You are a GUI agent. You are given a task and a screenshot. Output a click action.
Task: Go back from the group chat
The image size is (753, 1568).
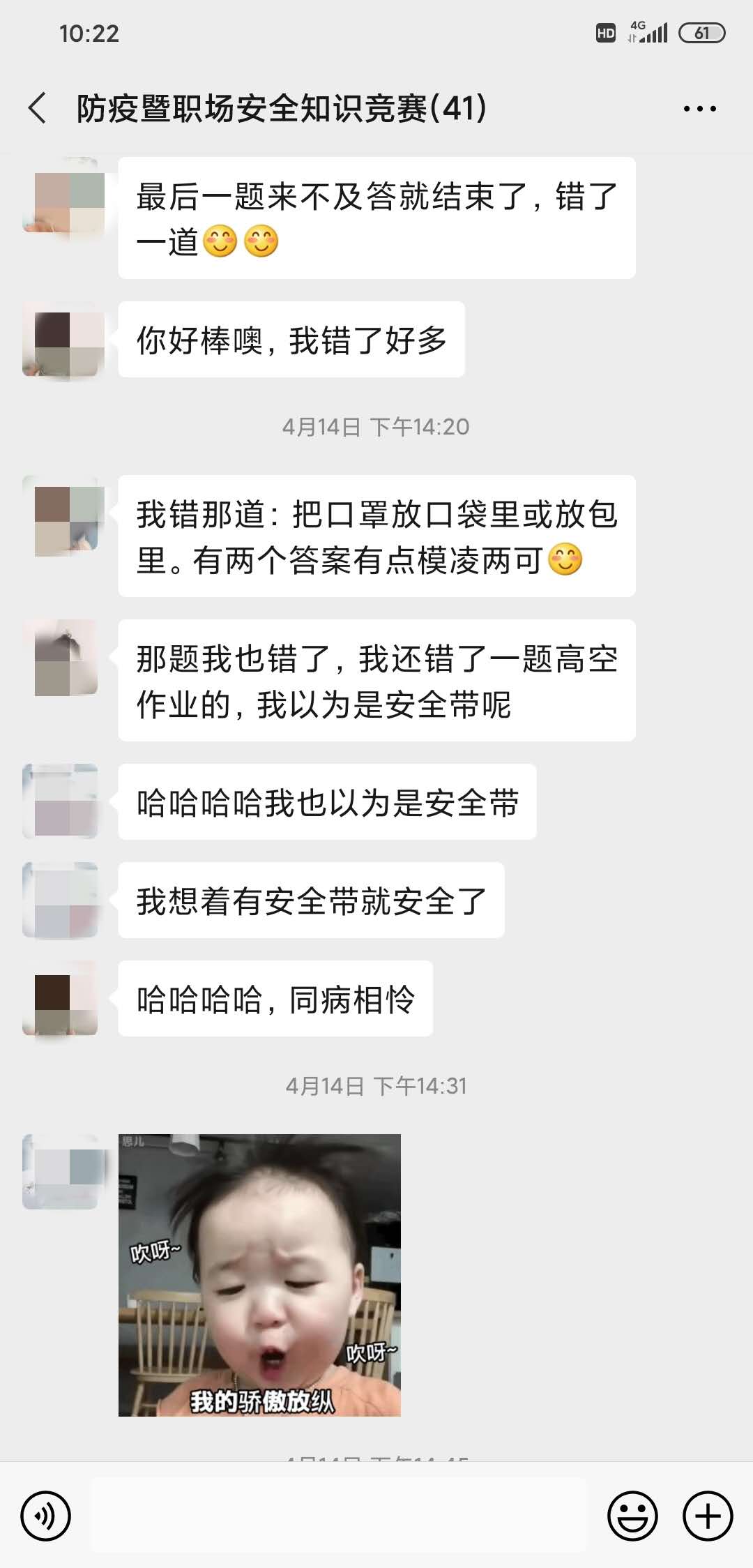point(38,109)
